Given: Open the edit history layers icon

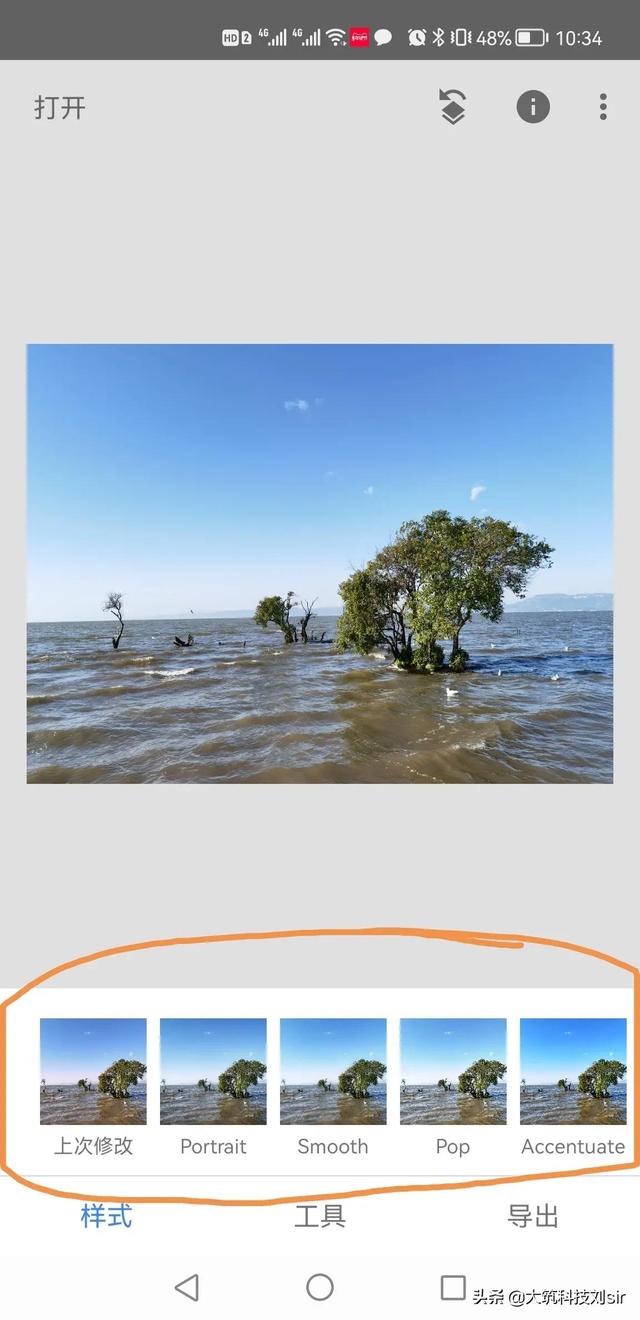Looking at the screenshot, I should click(453, 106).
